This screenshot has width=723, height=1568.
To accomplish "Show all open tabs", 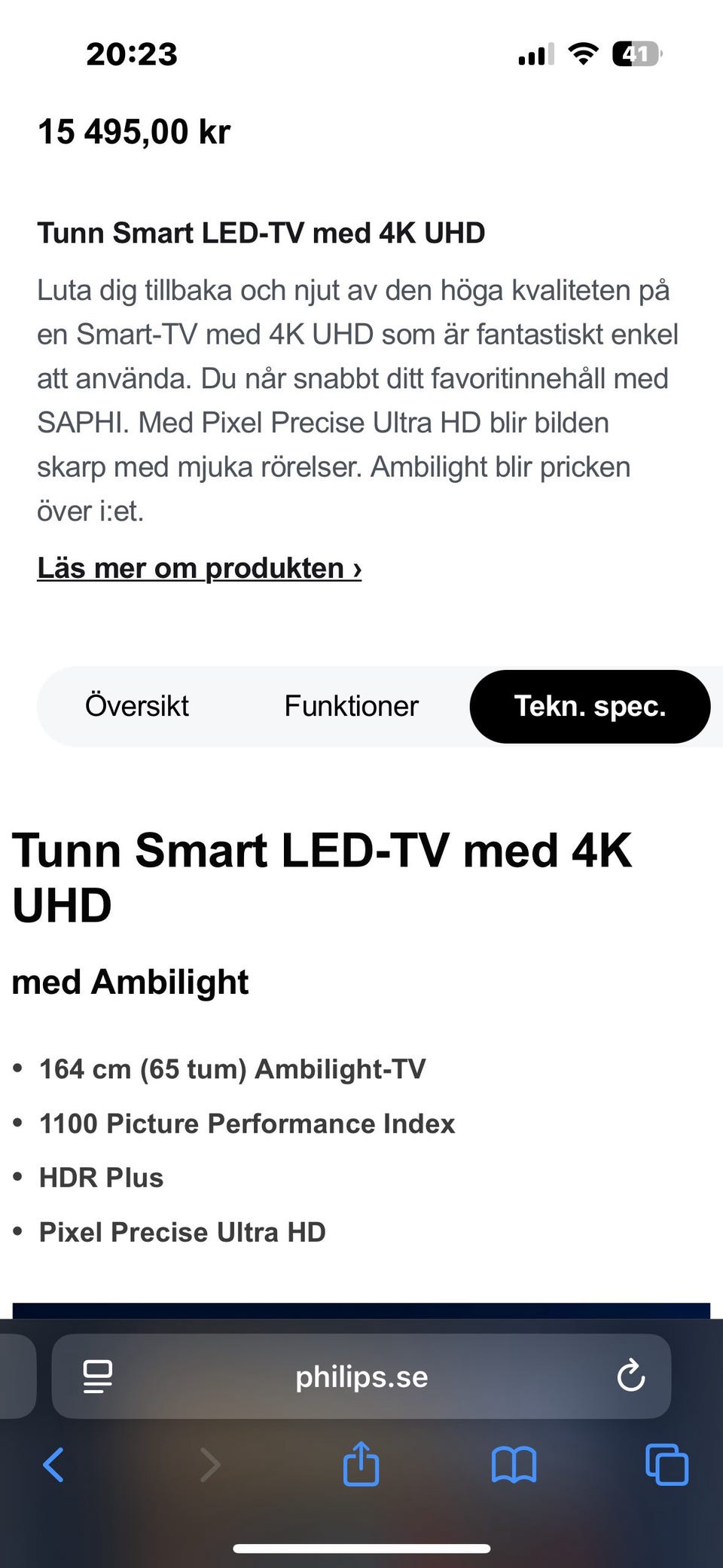I will [x=667, y=1465].
